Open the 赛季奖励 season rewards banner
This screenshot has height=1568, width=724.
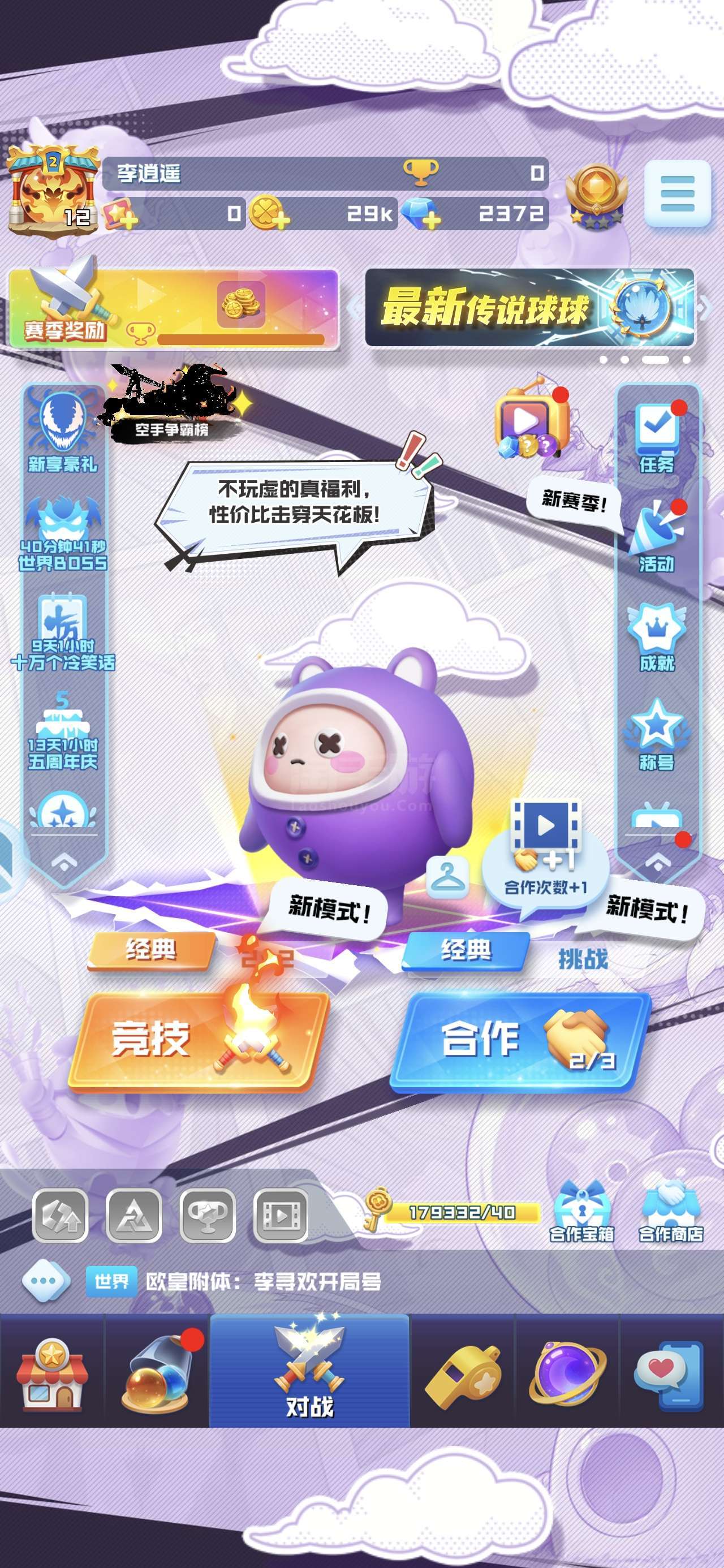point(174,309)
